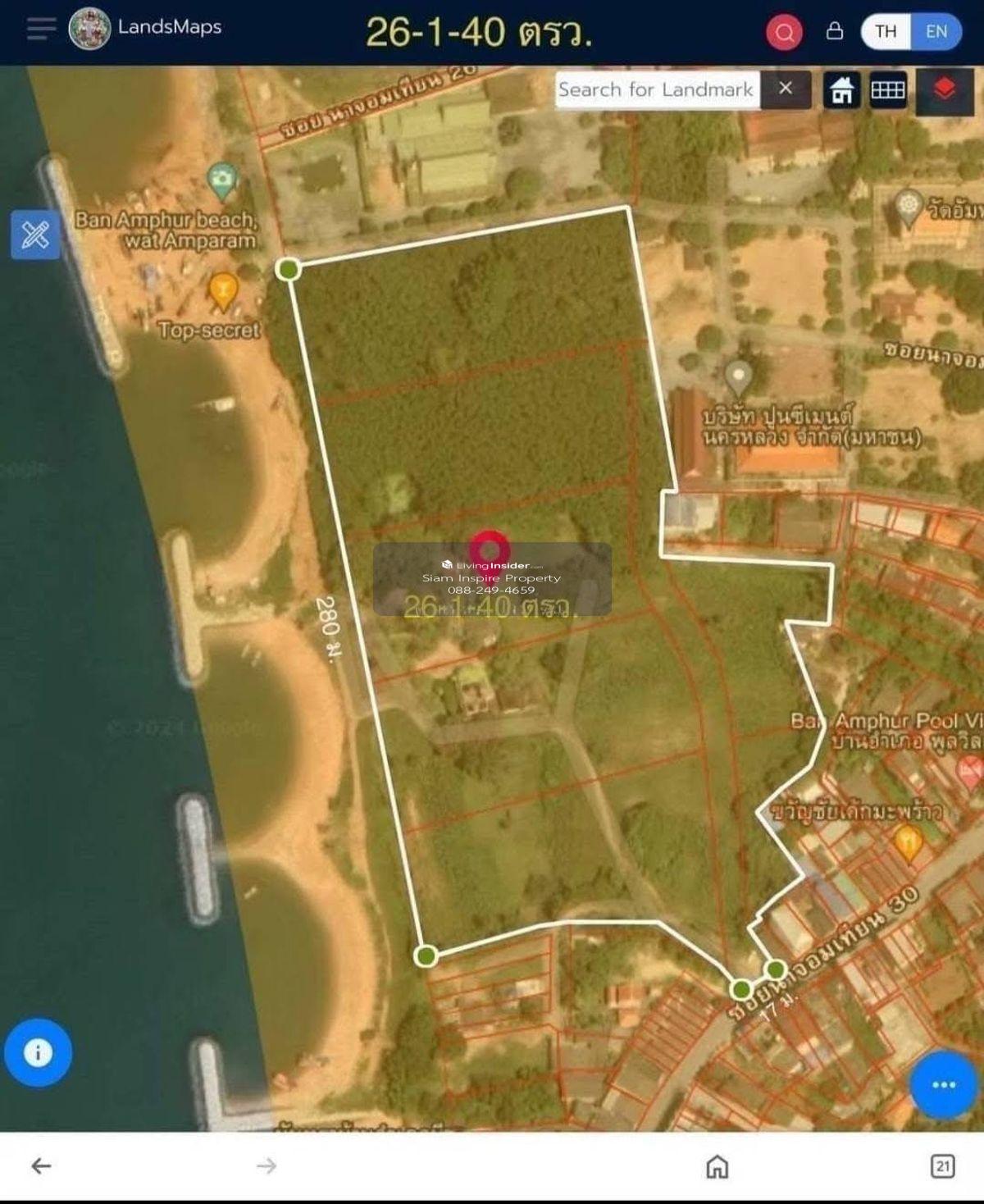Image resolution: width=984 pixels, height=1204 pixels.
Task: Focus the Search for Landmark field
Action: 656,89
